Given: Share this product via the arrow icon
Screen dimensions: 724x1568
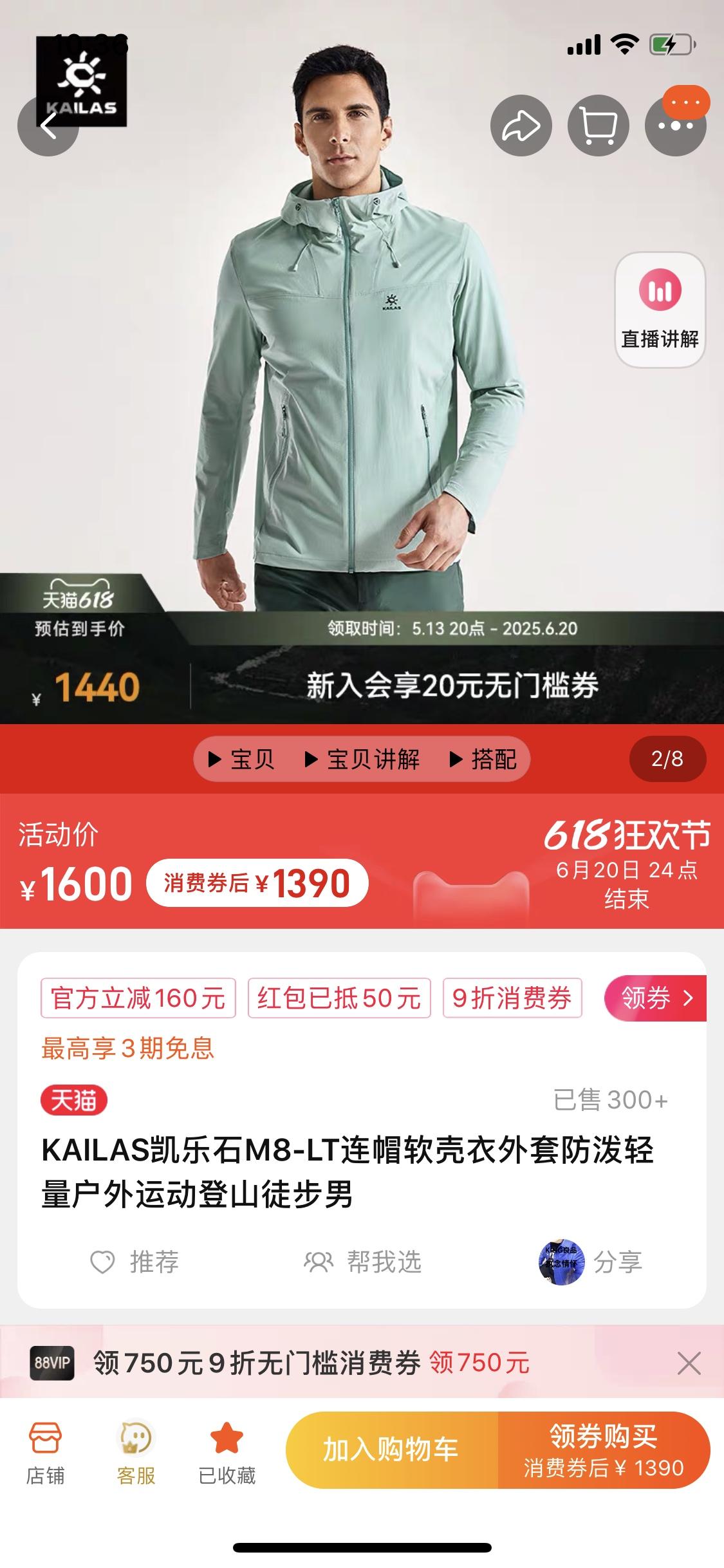Looking at the screenshot, I should point(521,126).
